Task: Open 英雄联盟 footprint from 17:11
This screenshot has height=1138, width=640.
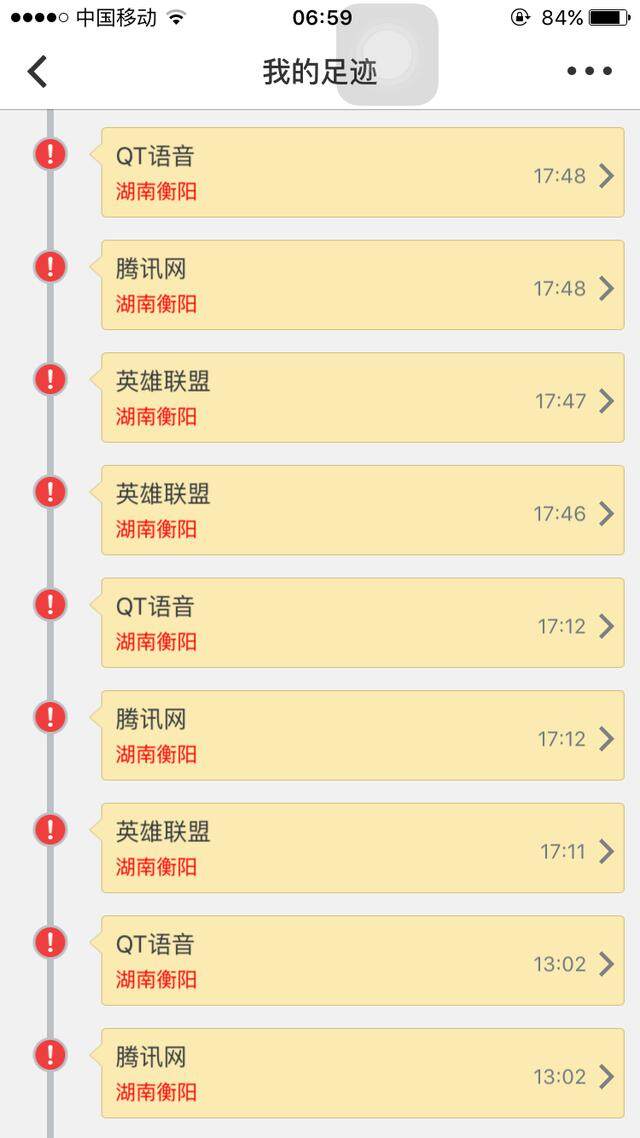Action: (362, 847)
